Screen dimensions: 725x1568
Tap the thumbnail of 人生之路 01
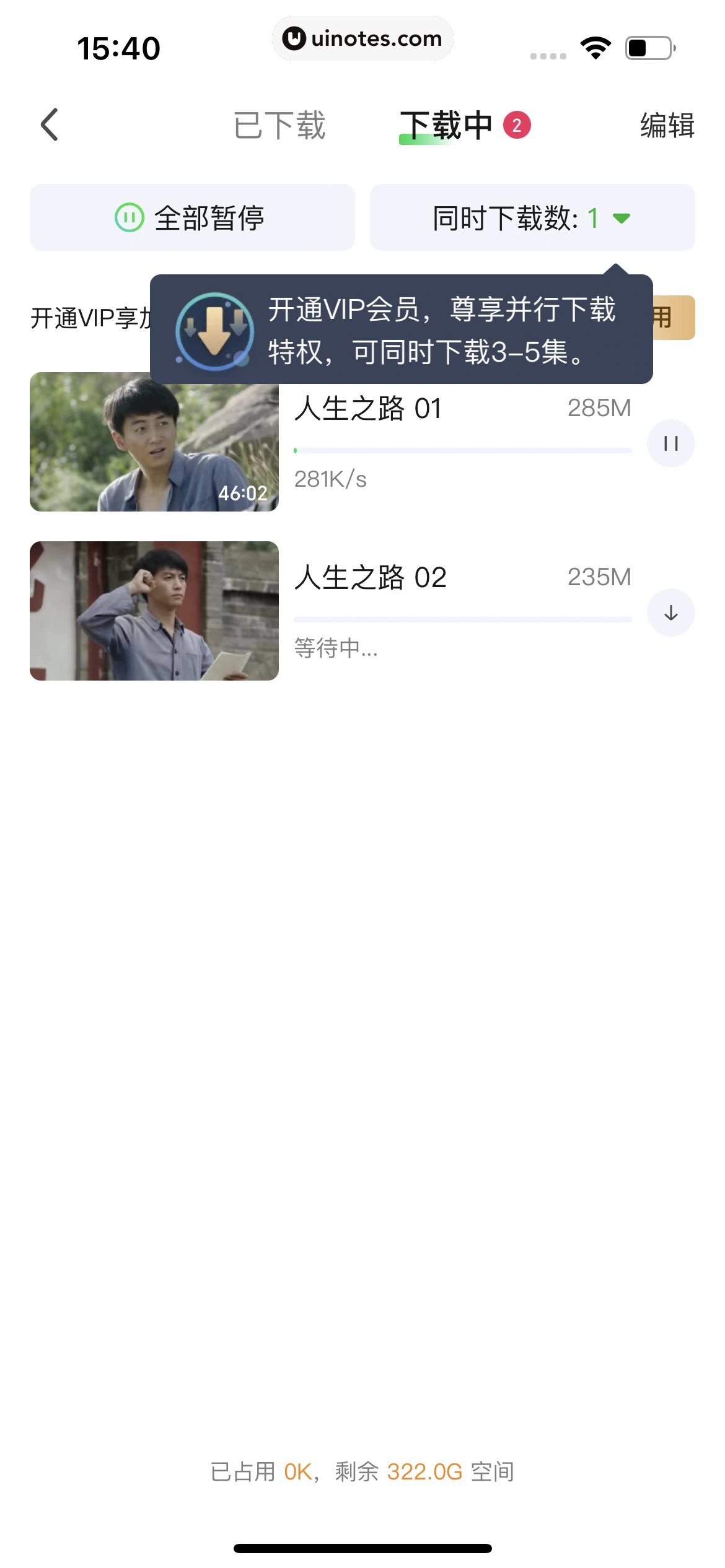[154, 442]
